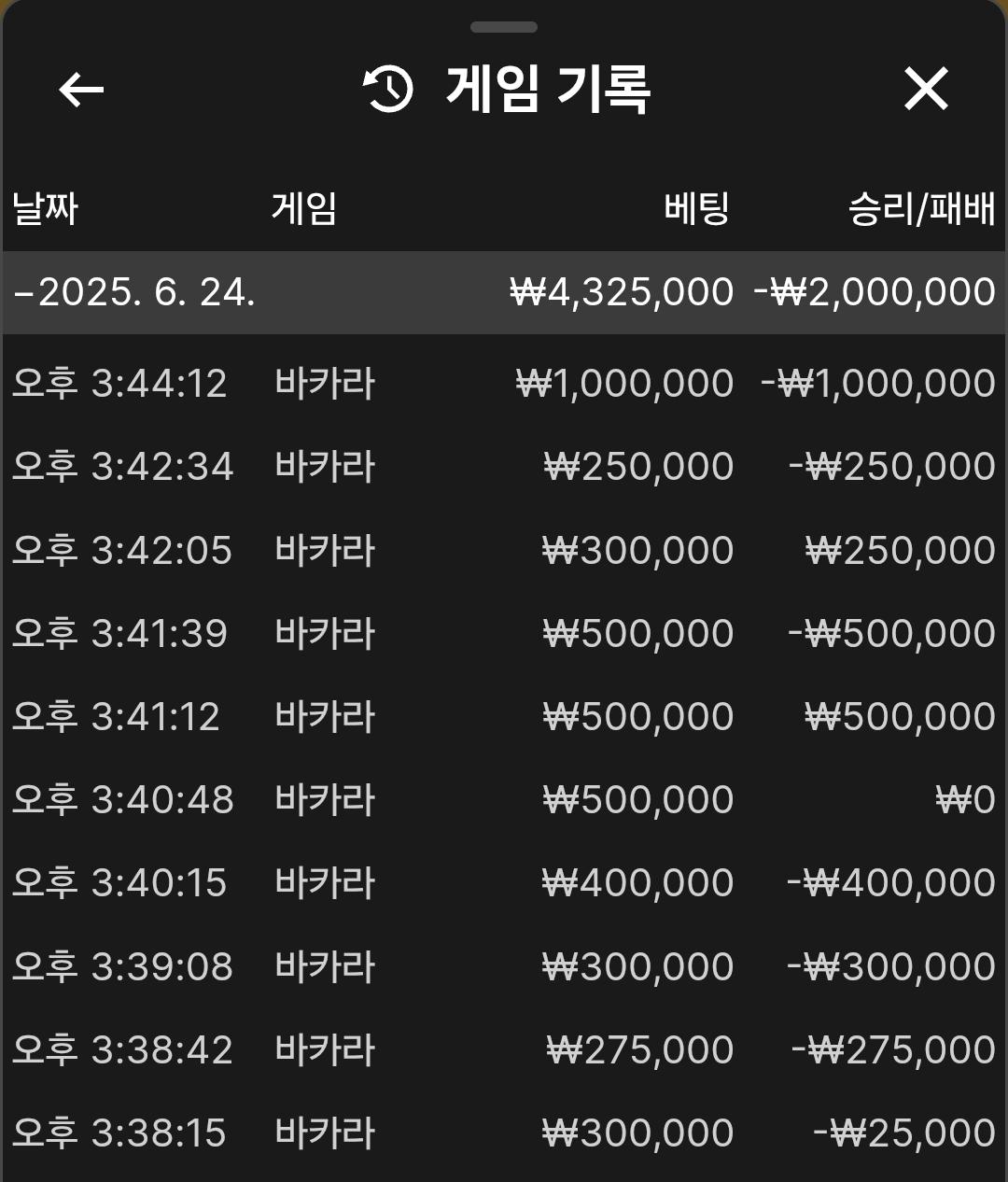
Task: Open the baccarat record at 오후 3:44:12
Action: [x=504, y=384]
